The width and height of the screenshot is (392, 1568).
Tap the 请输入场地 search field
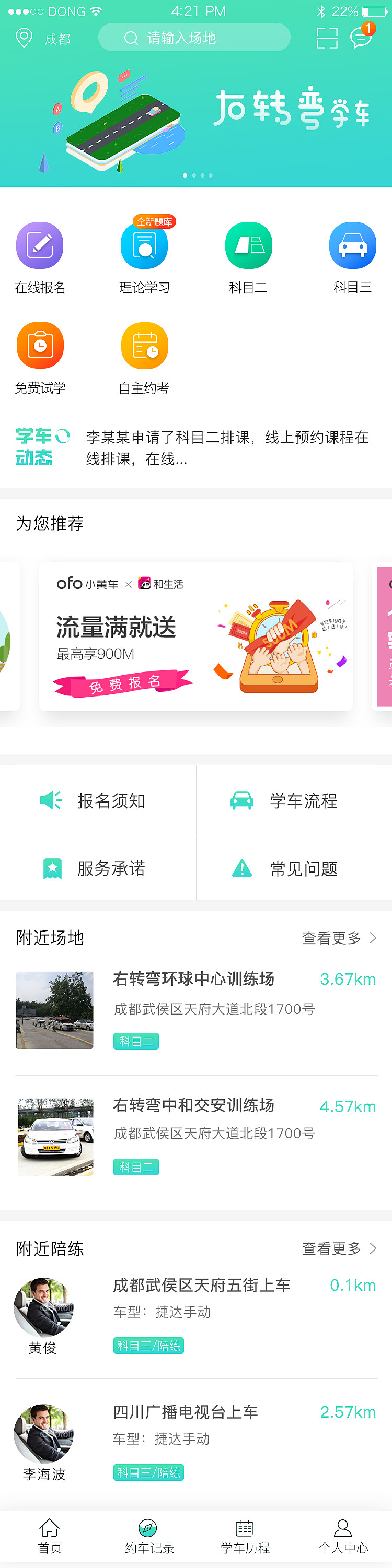point(194,38)
